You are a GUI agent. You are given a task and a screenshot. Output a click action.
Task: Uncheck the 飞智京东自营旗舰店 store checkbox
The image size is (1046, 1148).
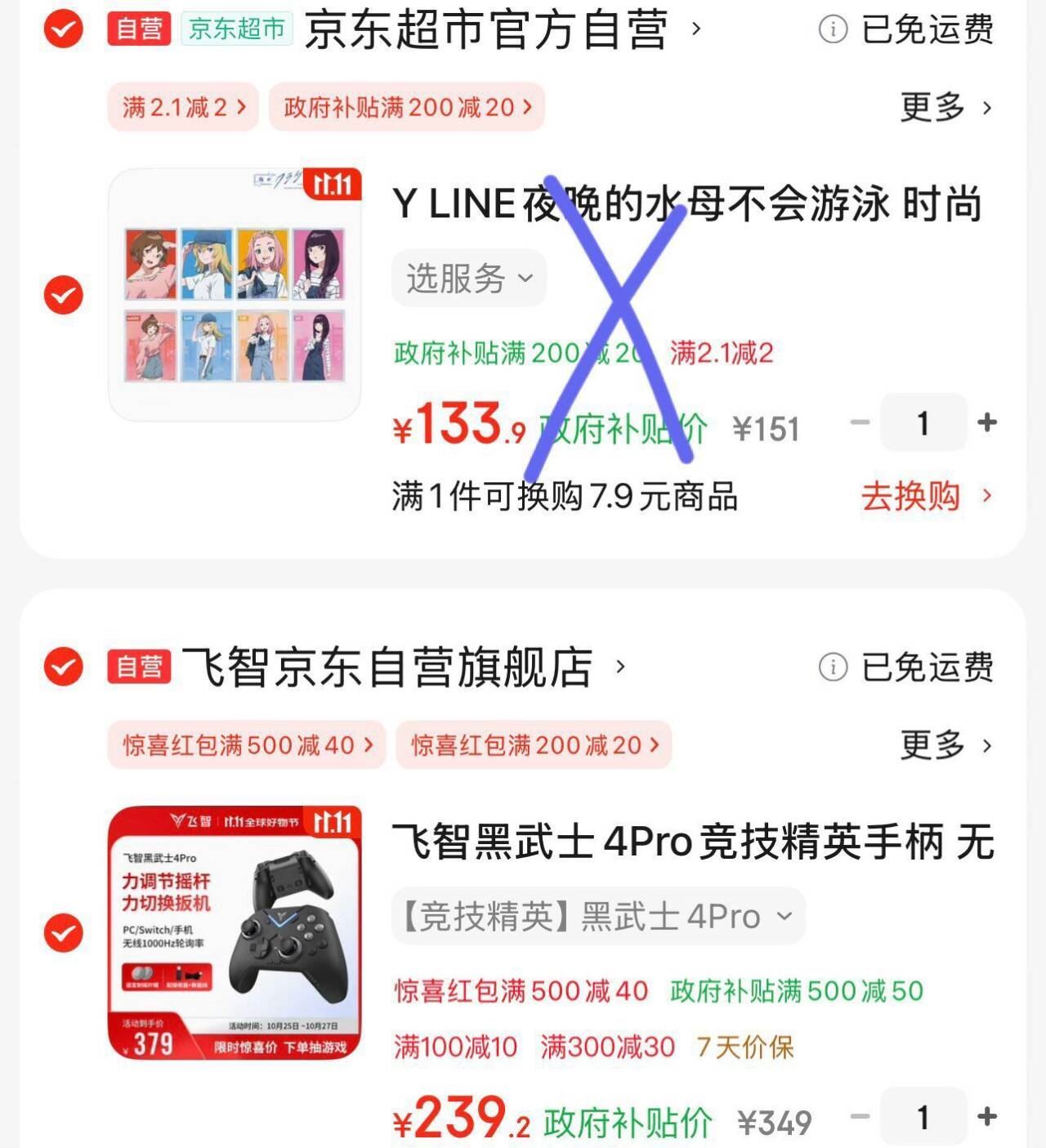(x=63, y=668)
